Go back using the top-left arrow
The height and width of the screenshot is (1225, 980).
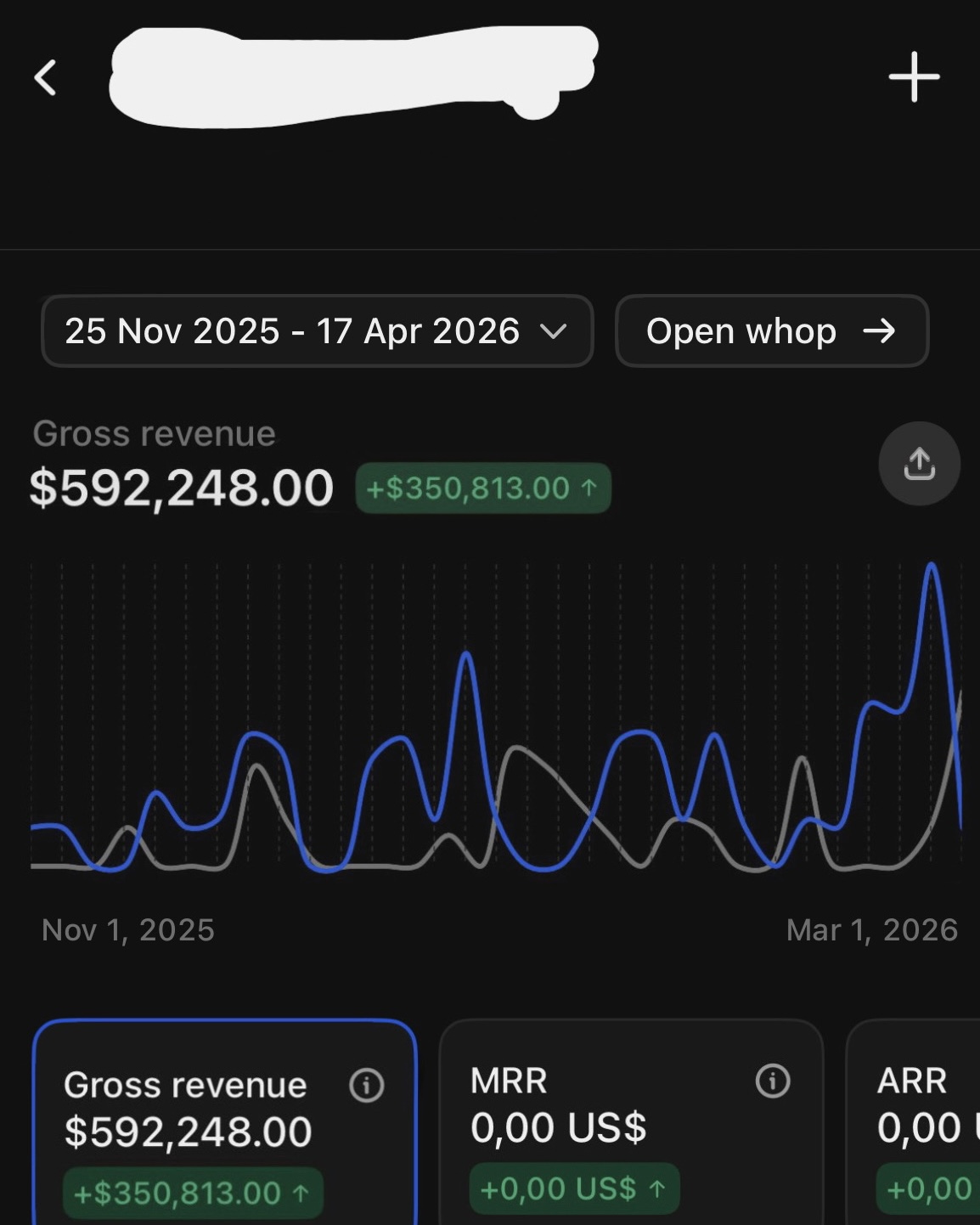coord(46,77)
